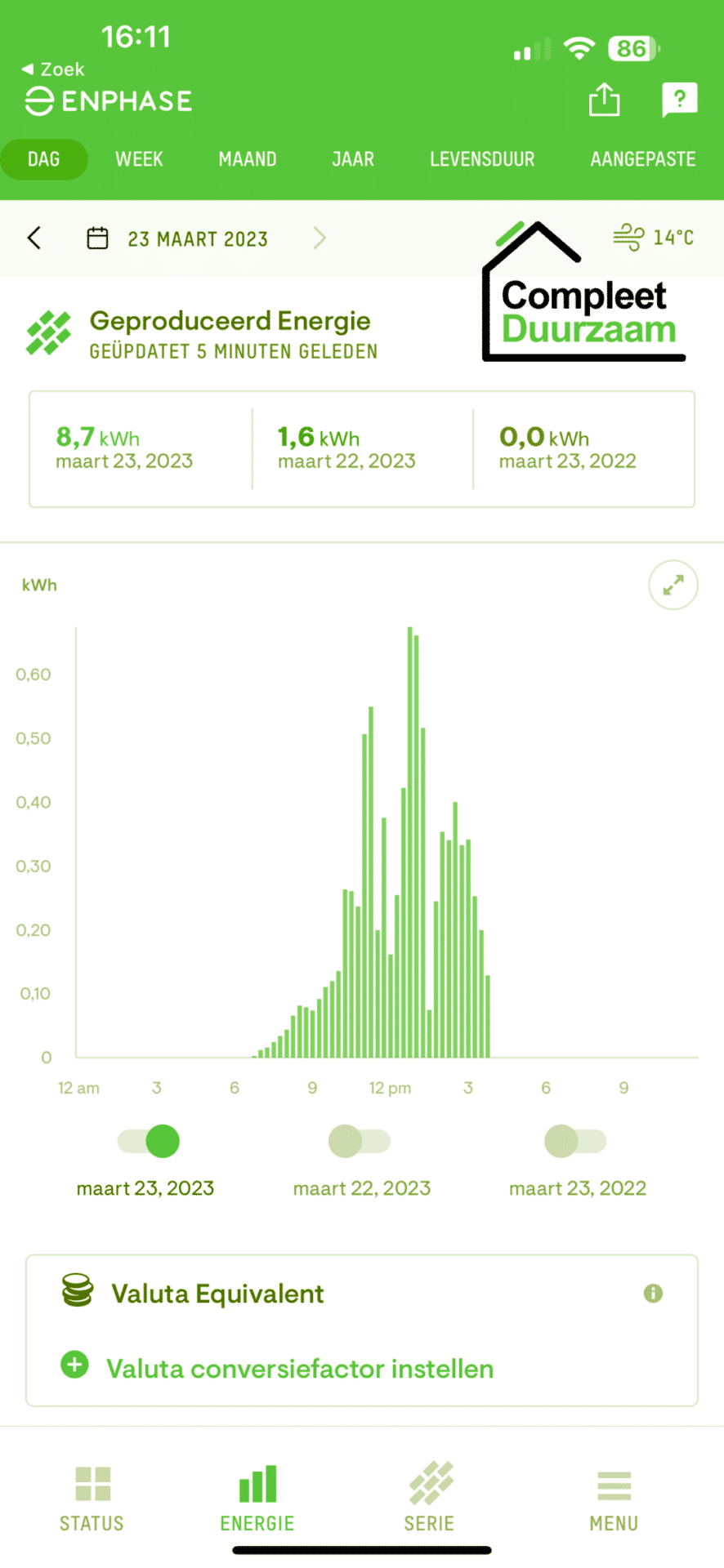Go to the previous day arrow
The height and width of the screenshot is (1568, 724).
point(34,238)
